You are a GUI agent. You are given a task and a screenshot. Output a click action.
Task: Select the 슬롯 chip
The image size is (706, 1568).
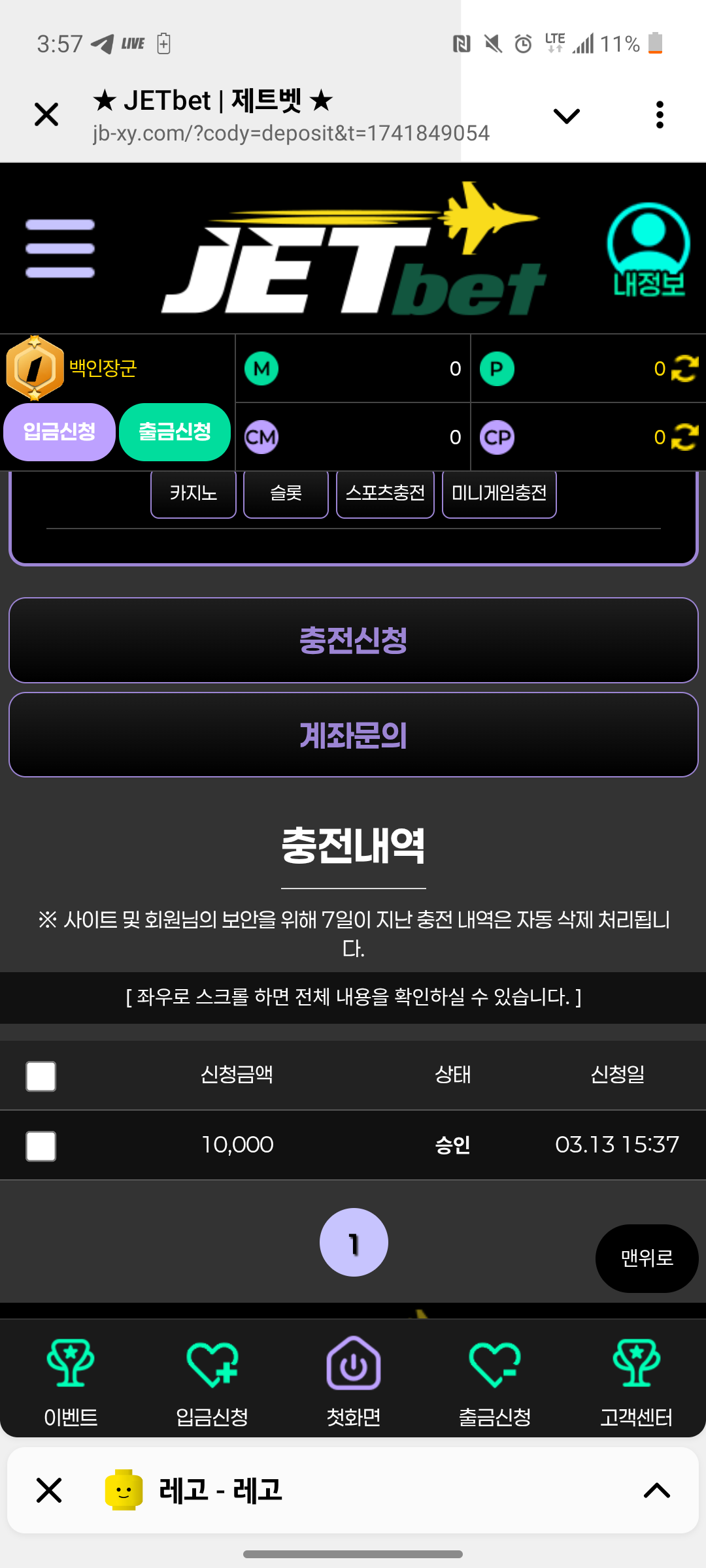click(286, 493)
